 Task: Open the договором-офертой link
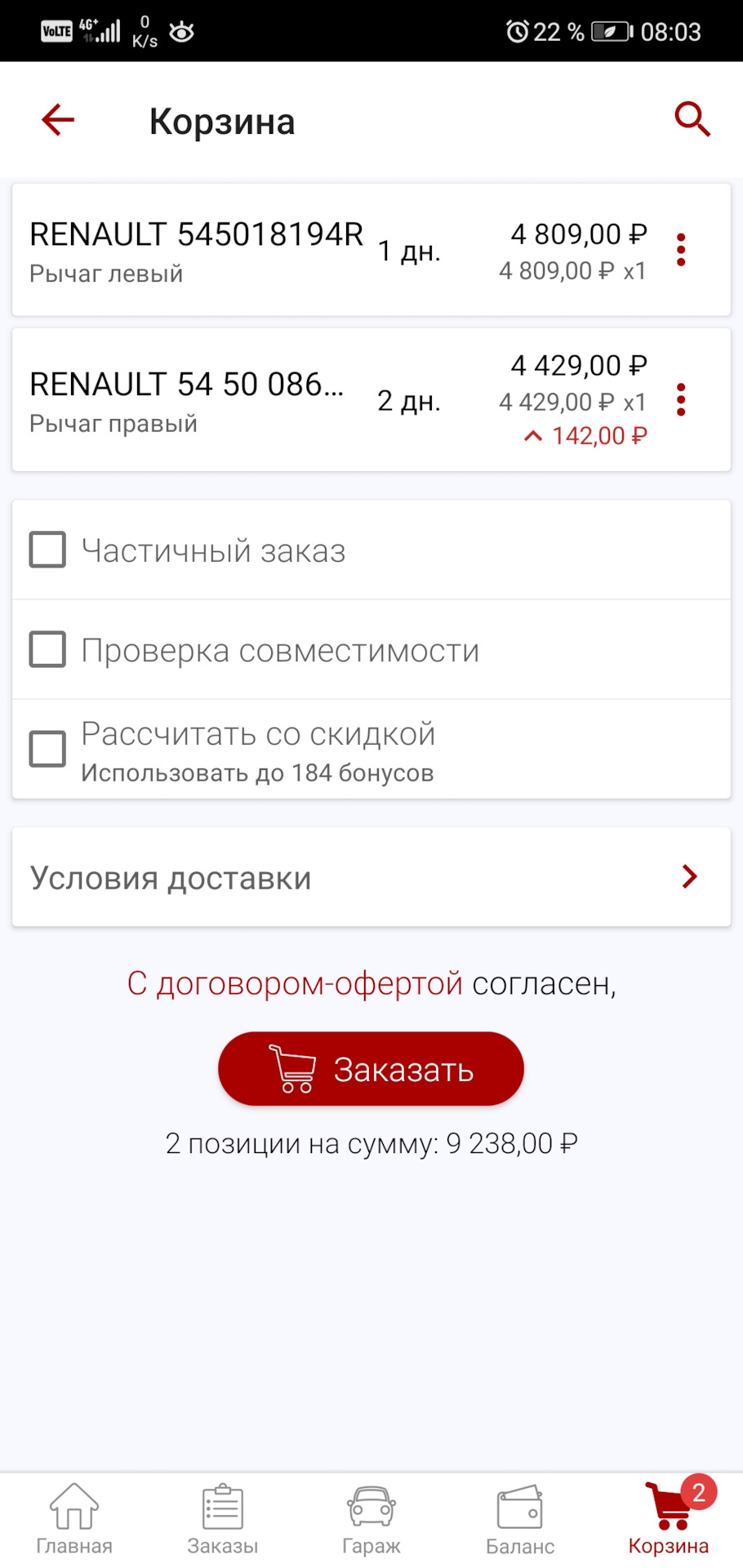click(x=309, y=983)
